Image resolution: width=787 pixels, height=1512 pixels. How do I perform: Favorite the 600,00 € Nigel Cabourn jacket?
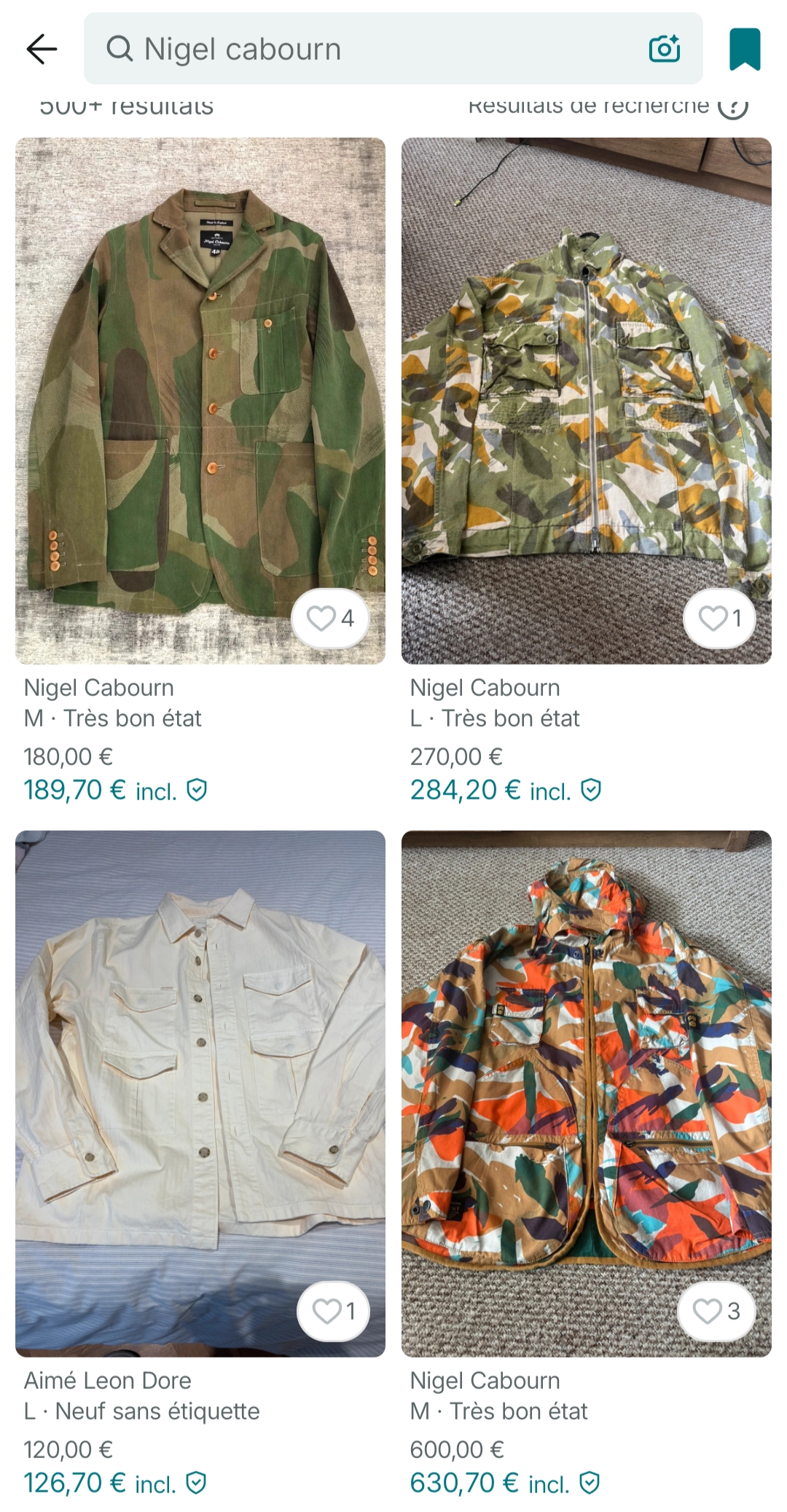(716, 1312)
